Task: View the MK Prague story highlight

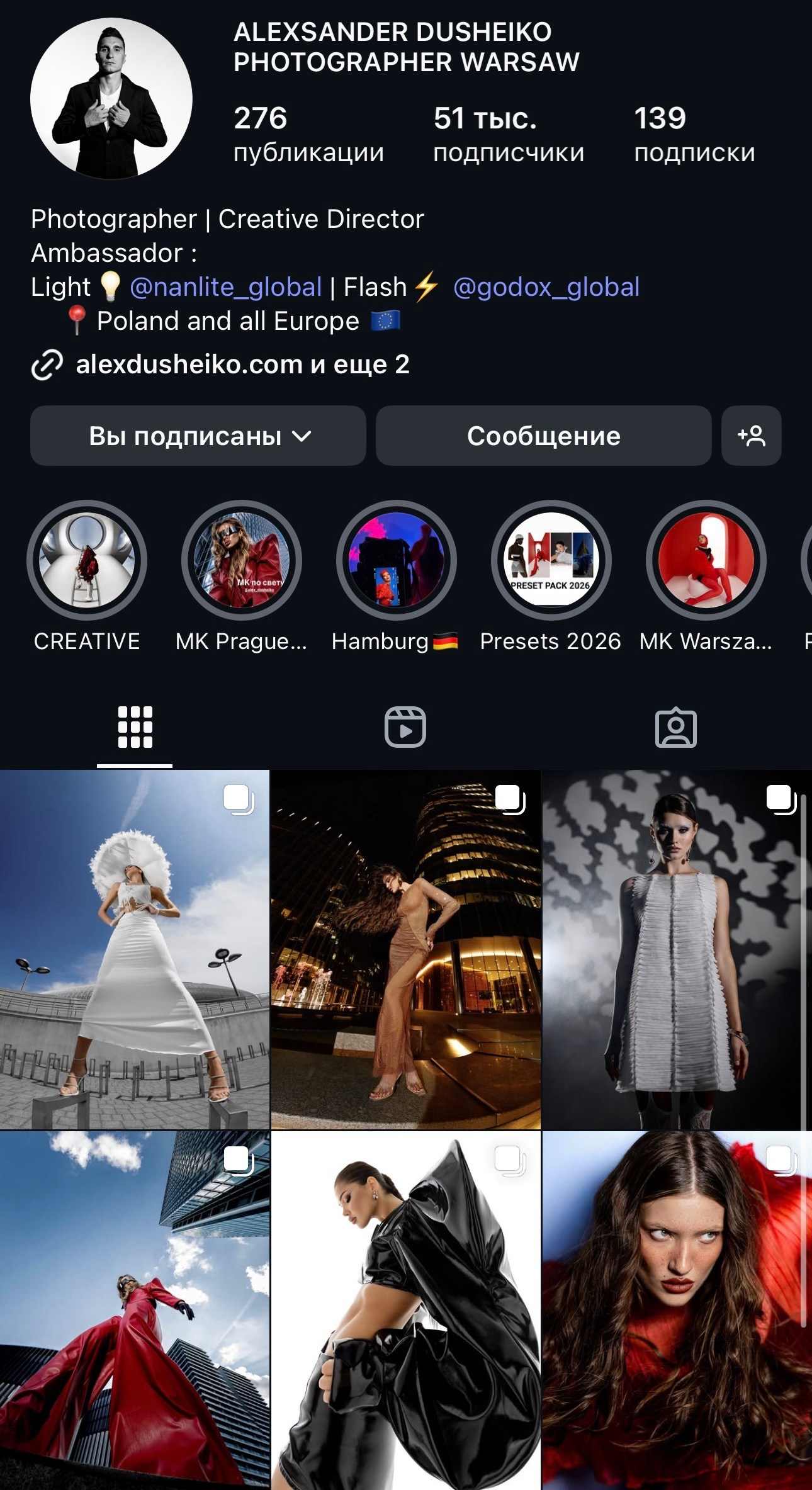Action: (x=242, y=560)
